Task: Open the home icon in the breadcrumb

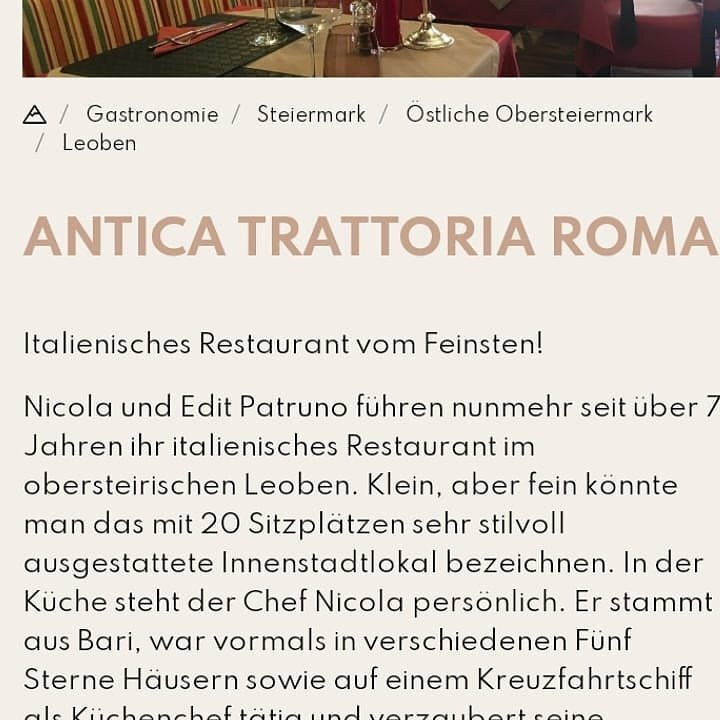Action: (x=34, y=115)
